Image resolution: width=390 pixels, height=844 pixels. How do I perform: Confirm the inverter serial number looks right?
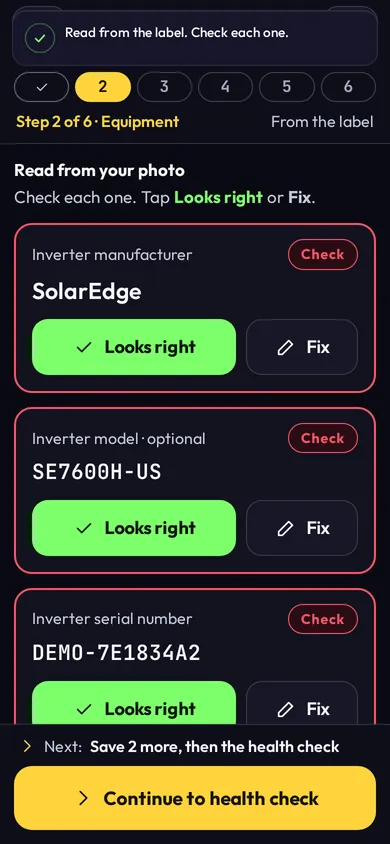pyautogui.click(x=134, y=703)
